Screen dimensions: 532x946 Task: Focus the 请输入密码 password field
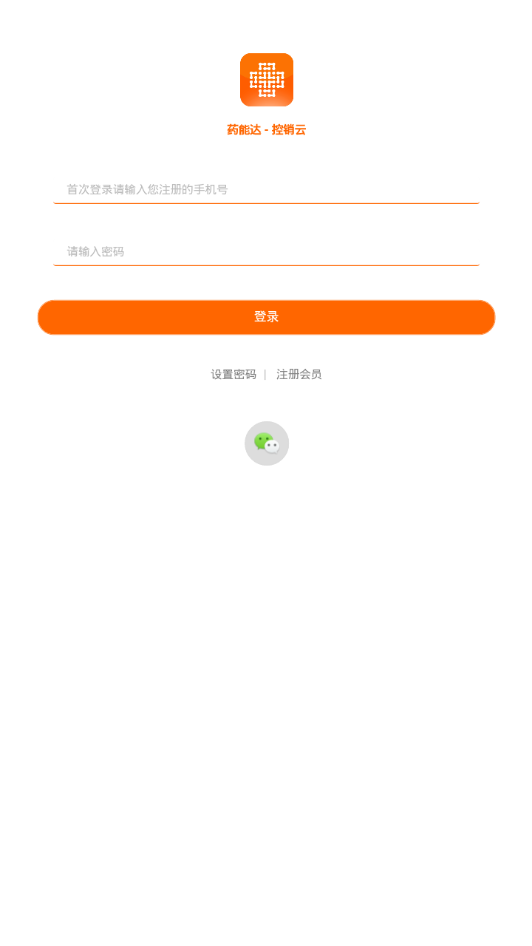[266, 251]
